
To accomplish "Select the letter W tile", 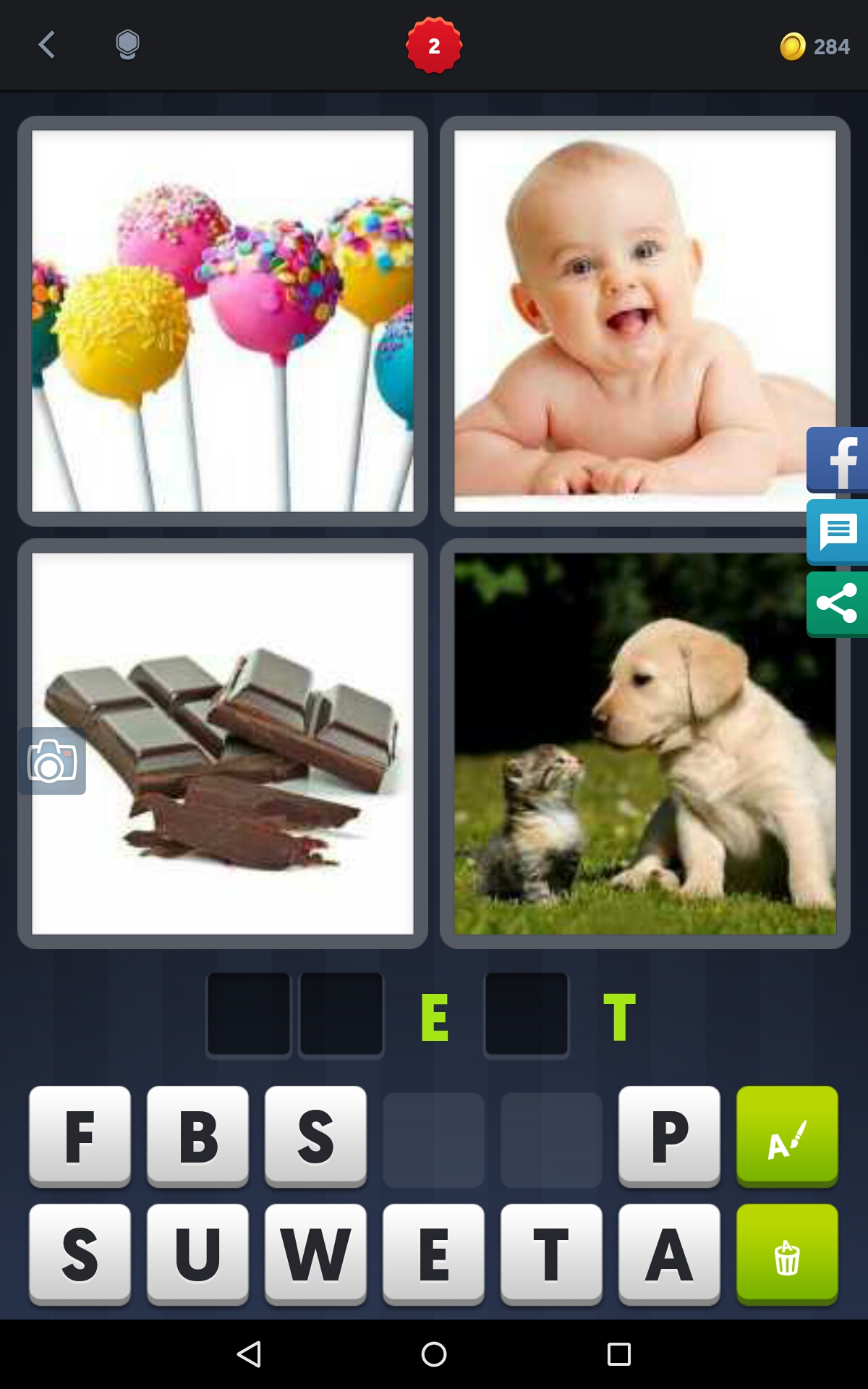I will (315, 1254).
